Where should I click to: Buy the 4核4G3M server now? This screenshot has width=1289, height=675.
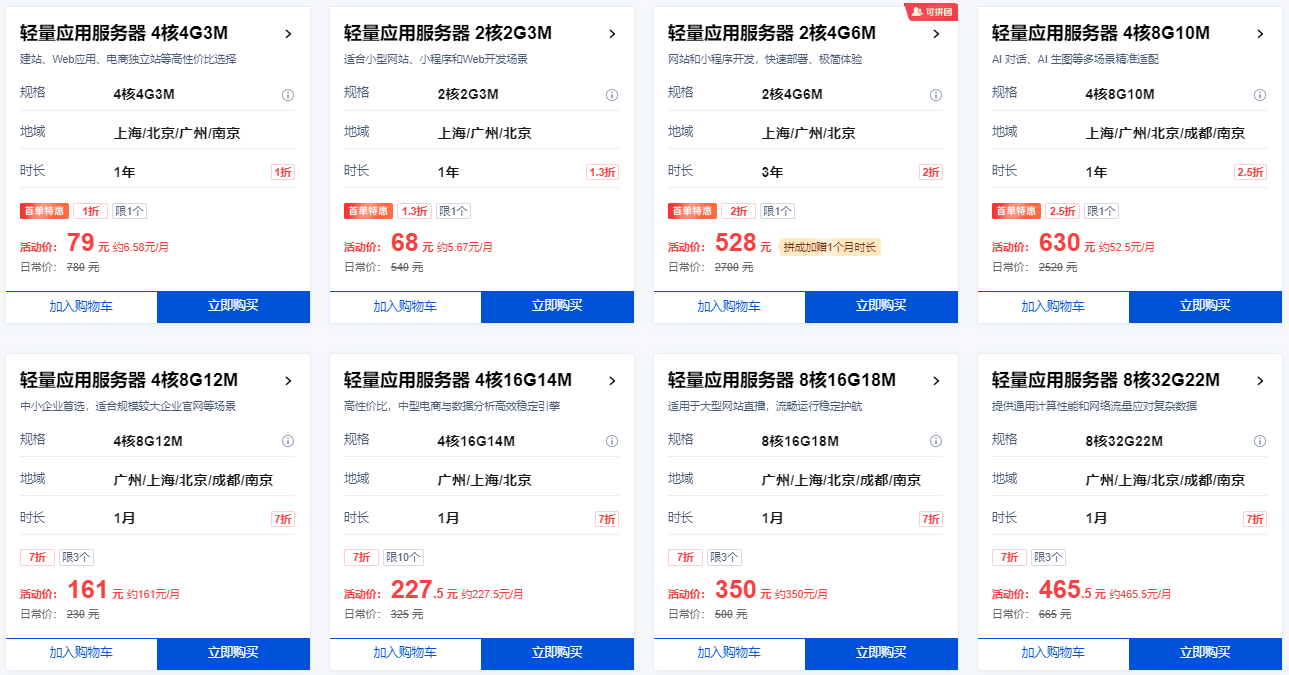[x=233, y=307]
